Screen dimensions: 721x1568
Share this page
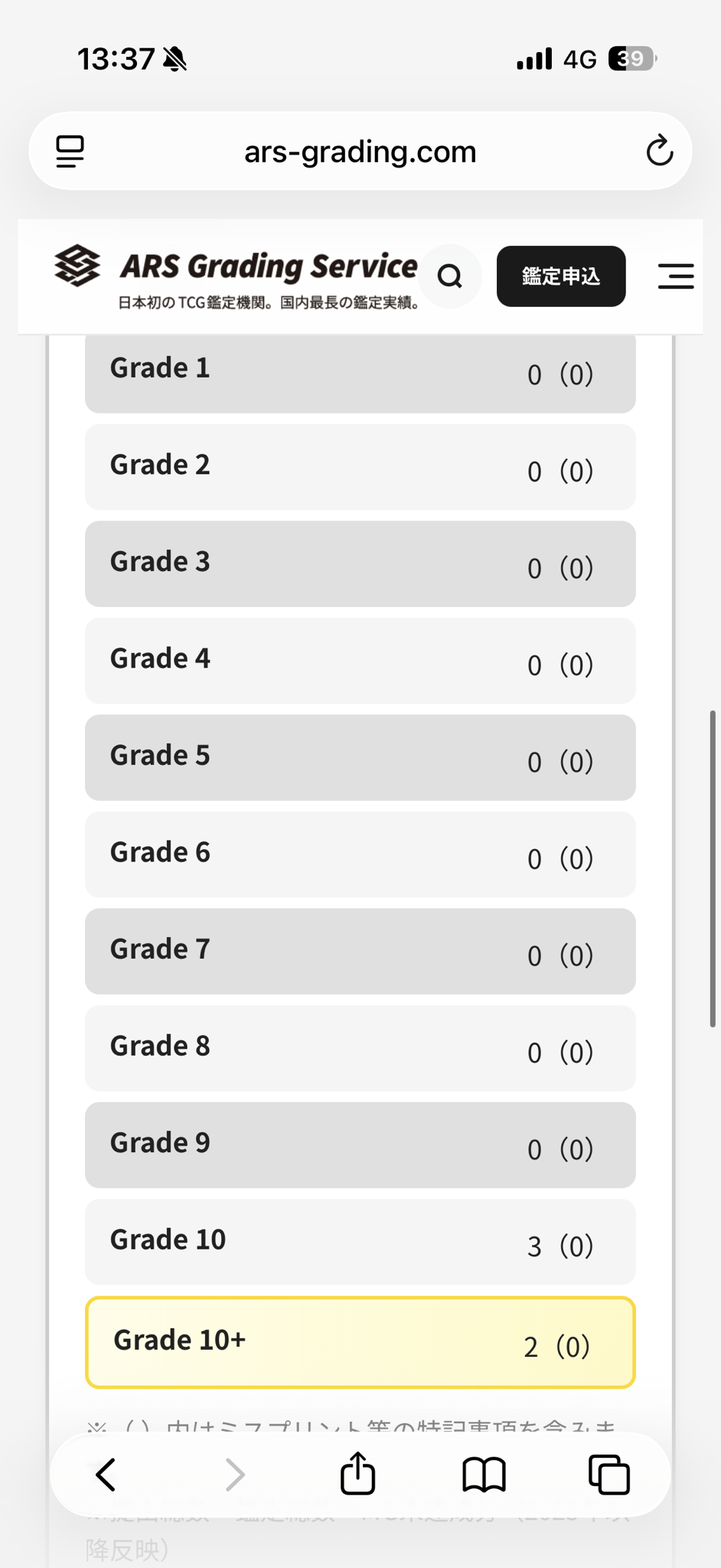[357, 1472]
